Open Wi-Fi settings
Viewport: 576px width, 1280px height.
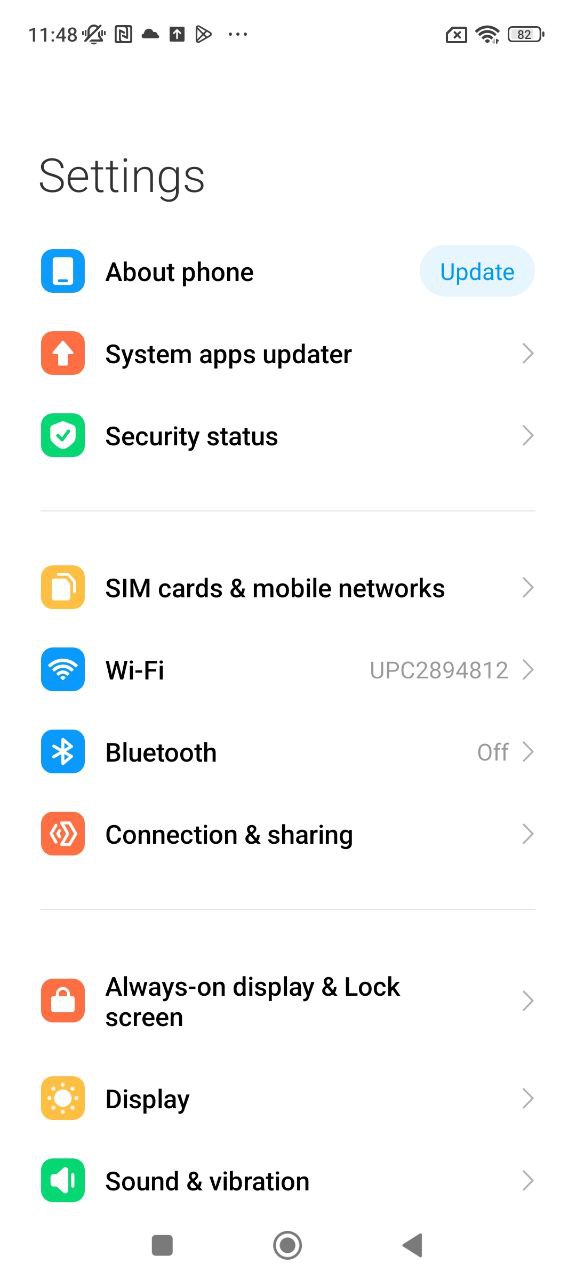(x=288, y=670)
